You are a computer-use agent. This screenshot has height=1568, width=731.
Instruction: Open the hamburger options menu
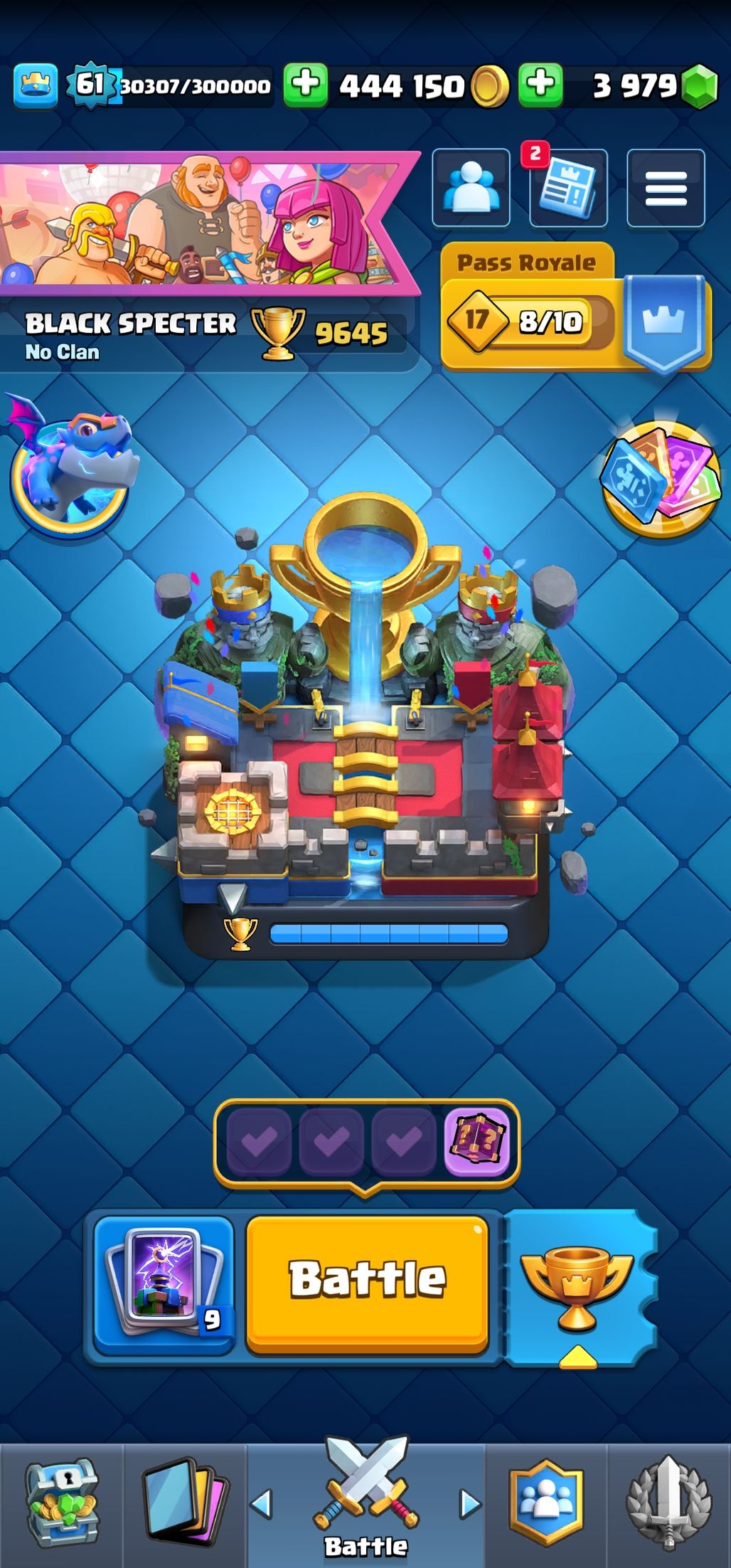pos(666,189)
